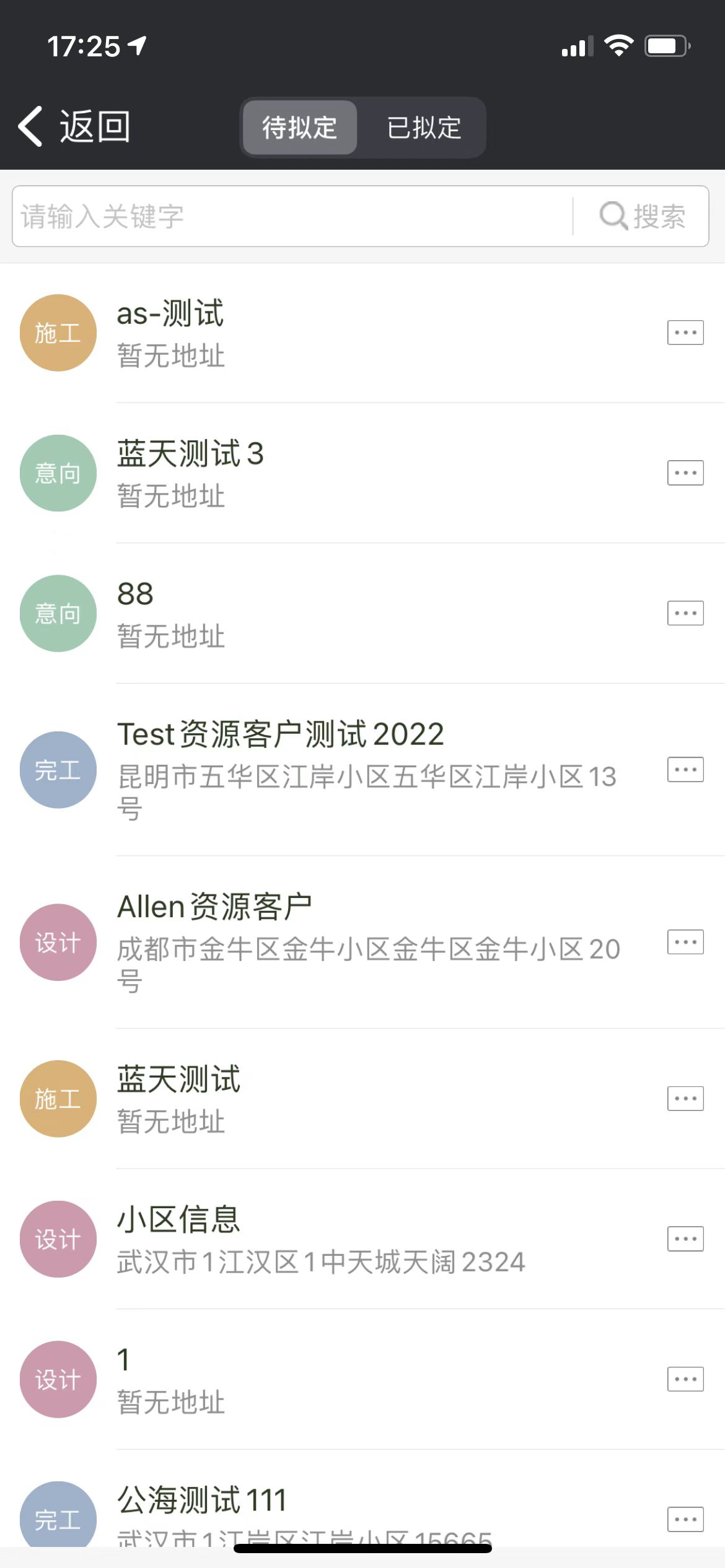Go back with the 返回 button
This screenshot has width=725, height=1568.
[x=74, y=127]
